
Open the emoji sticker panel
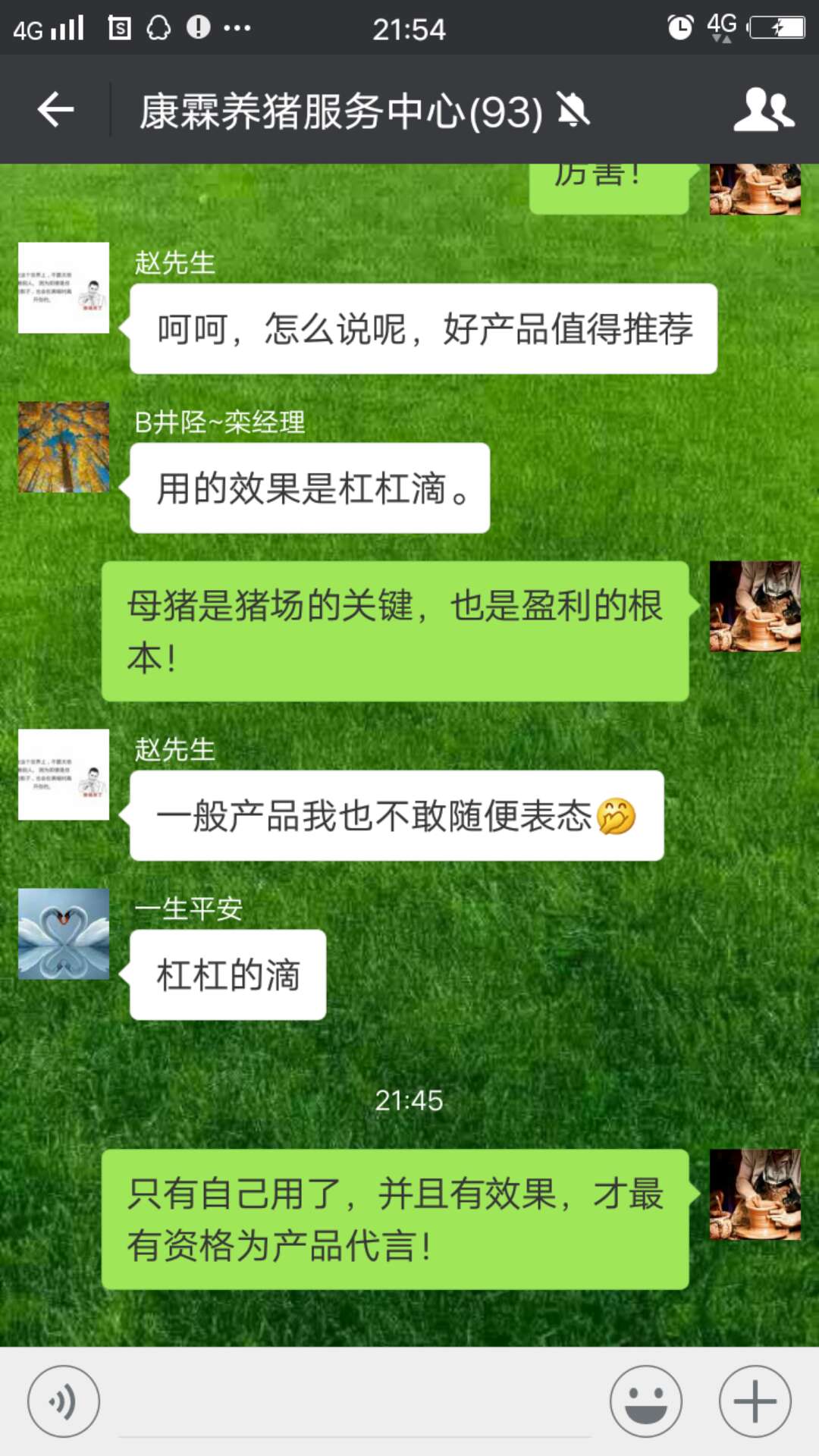(x=646, y=1401)
